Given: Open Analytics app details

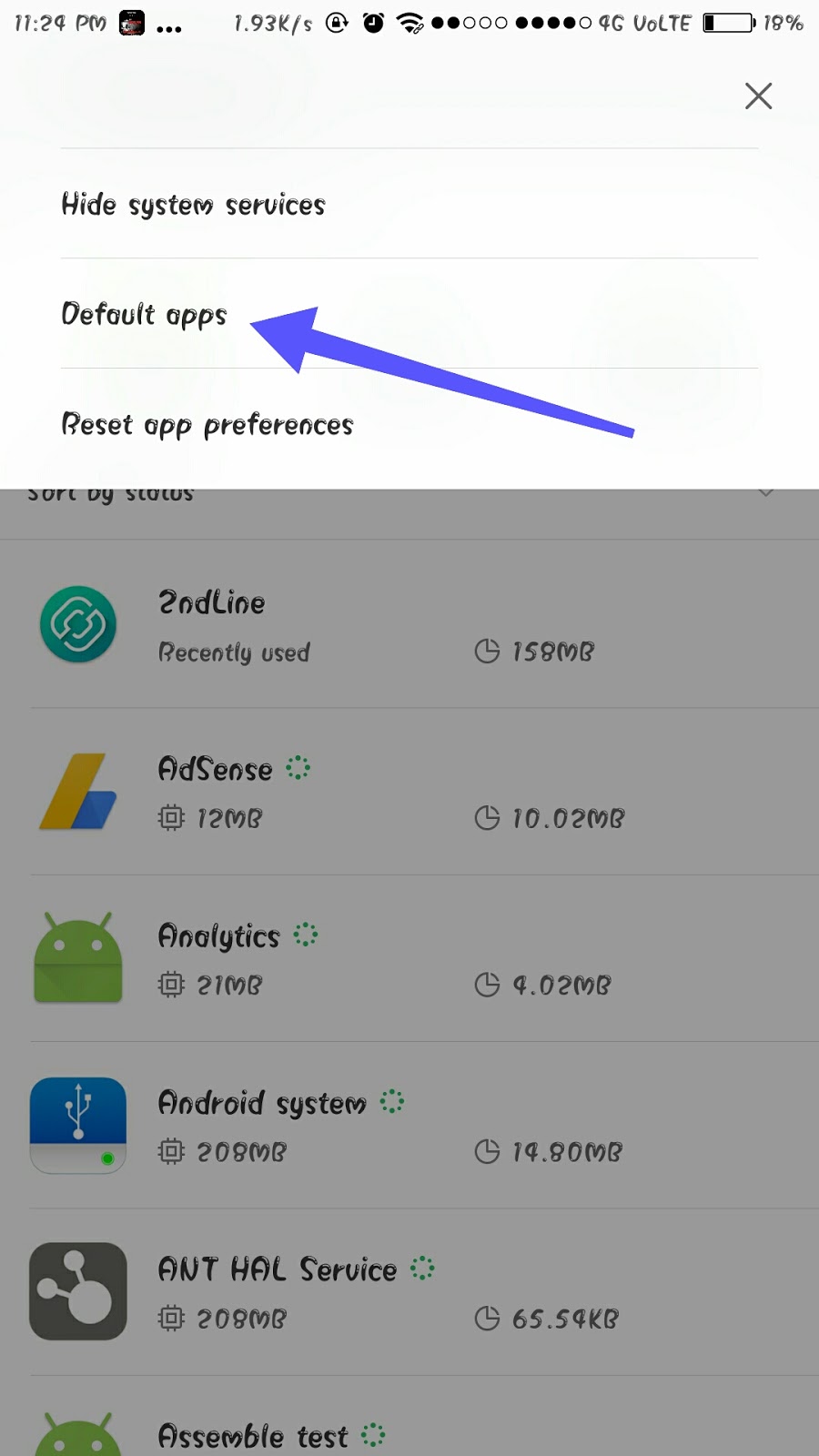Looking at the screenshot, I should coord(409,959).
